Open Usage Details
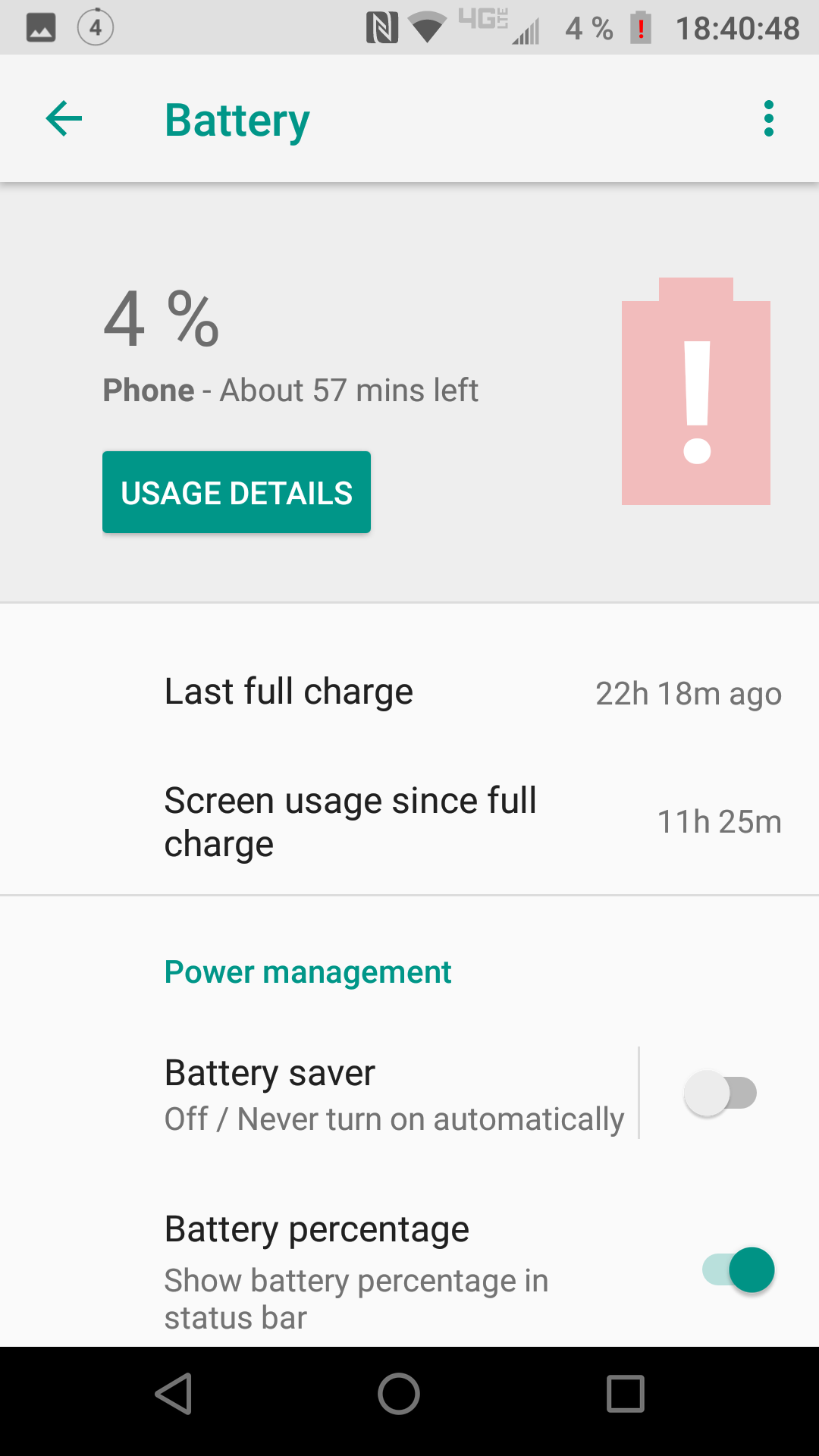The height and width of the screenshot is (1456, 819). pyautogui.click(x=237, y=492)
